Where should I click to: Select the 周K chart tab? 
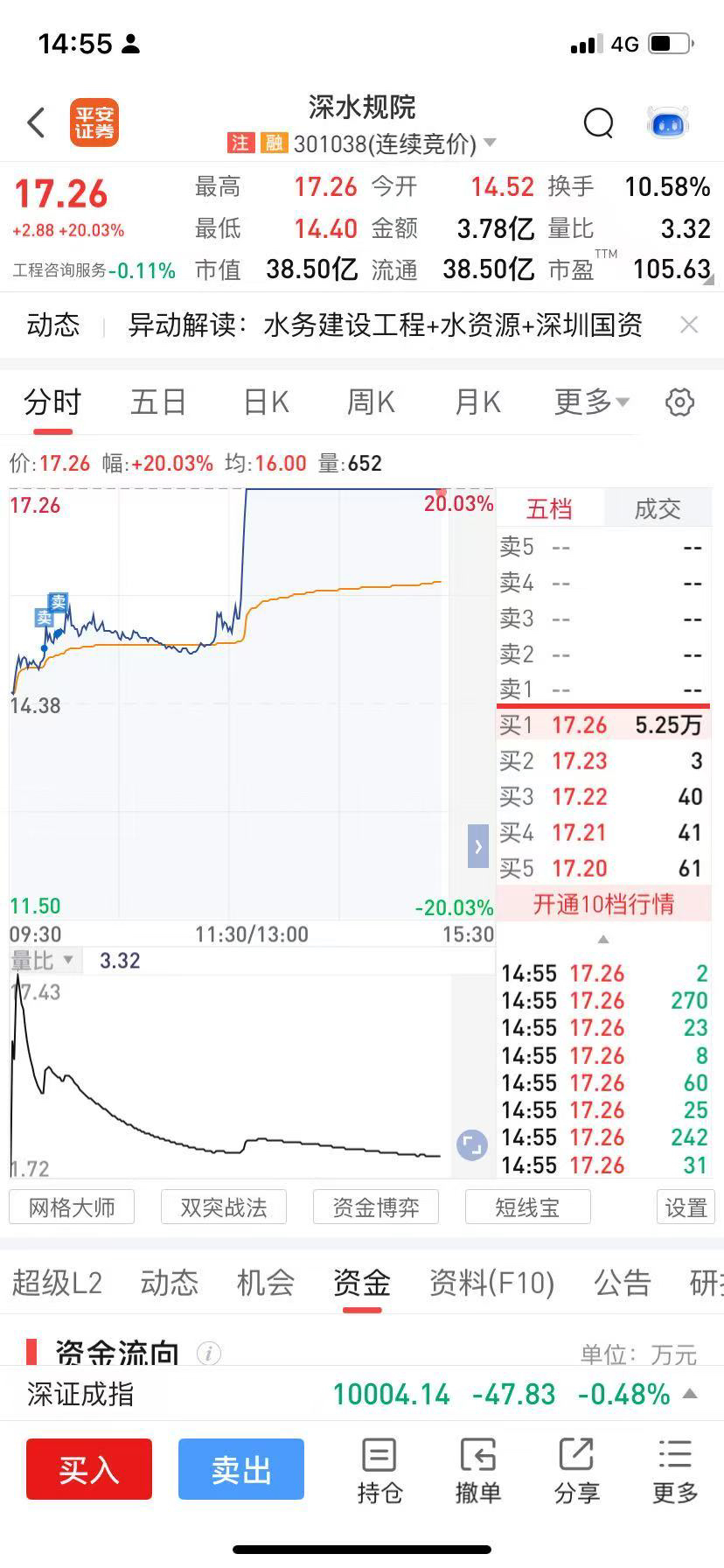(x=371, y=402)
